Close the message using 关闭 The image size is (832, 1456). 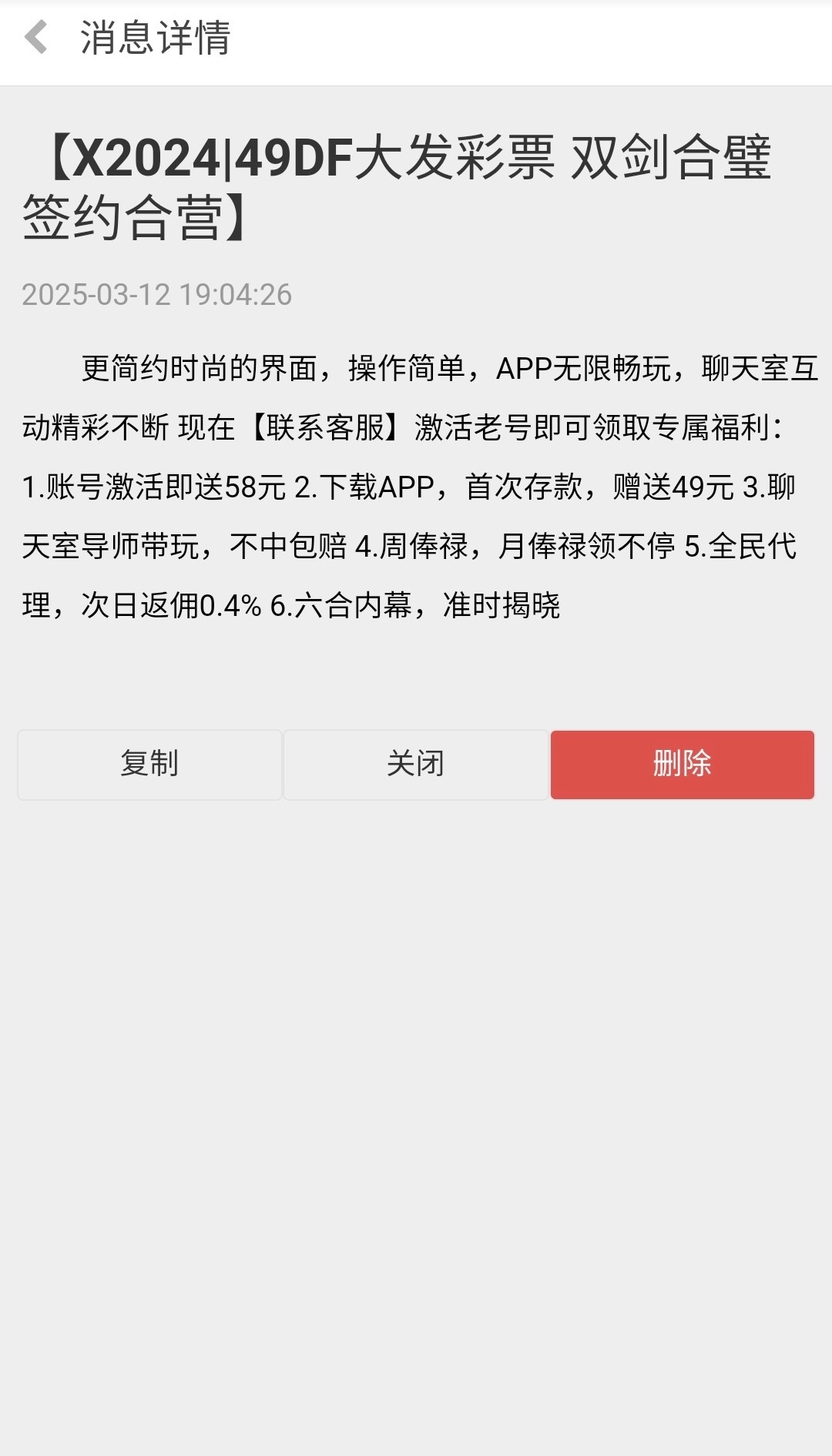416,764
